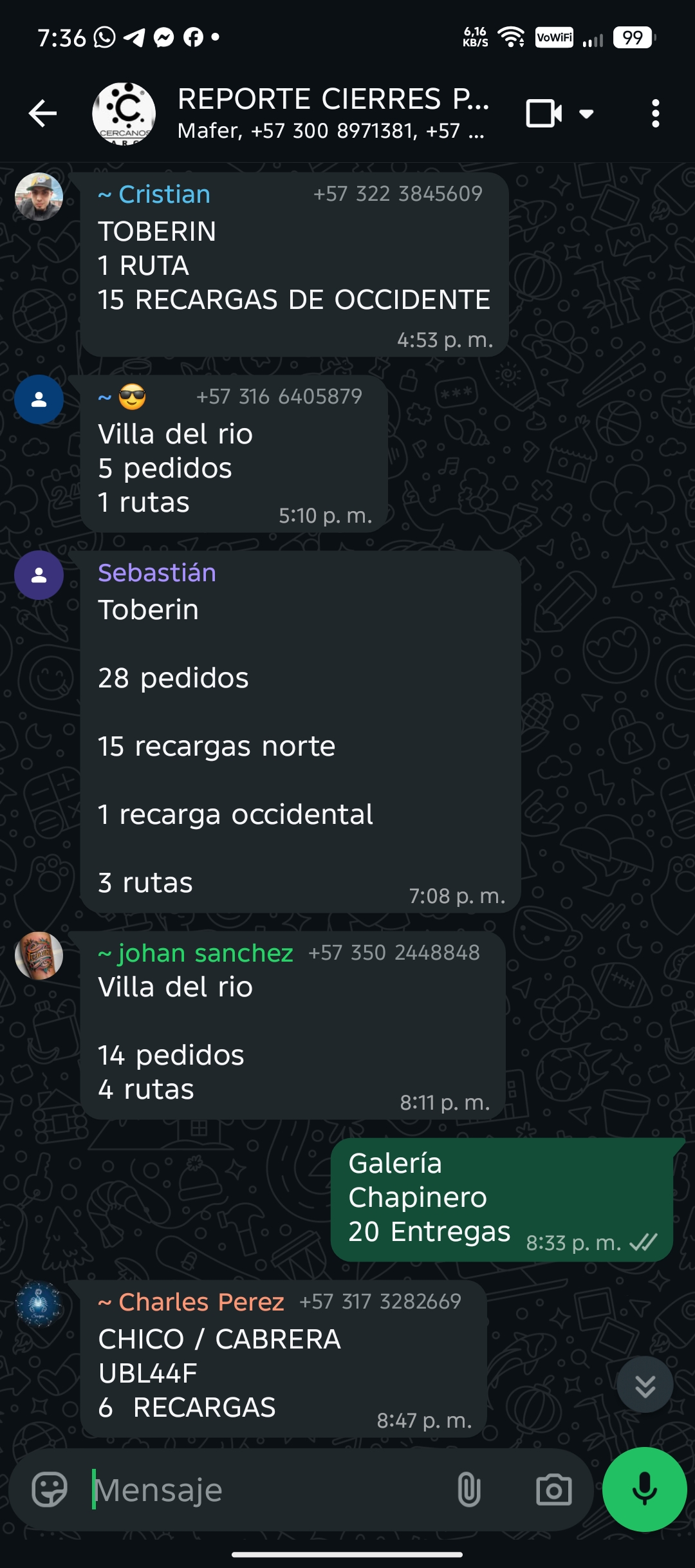Tap johan sanchez's profile photo
Image resolution: width=695 pixels, height=1568 pixels.
point(39,955)
